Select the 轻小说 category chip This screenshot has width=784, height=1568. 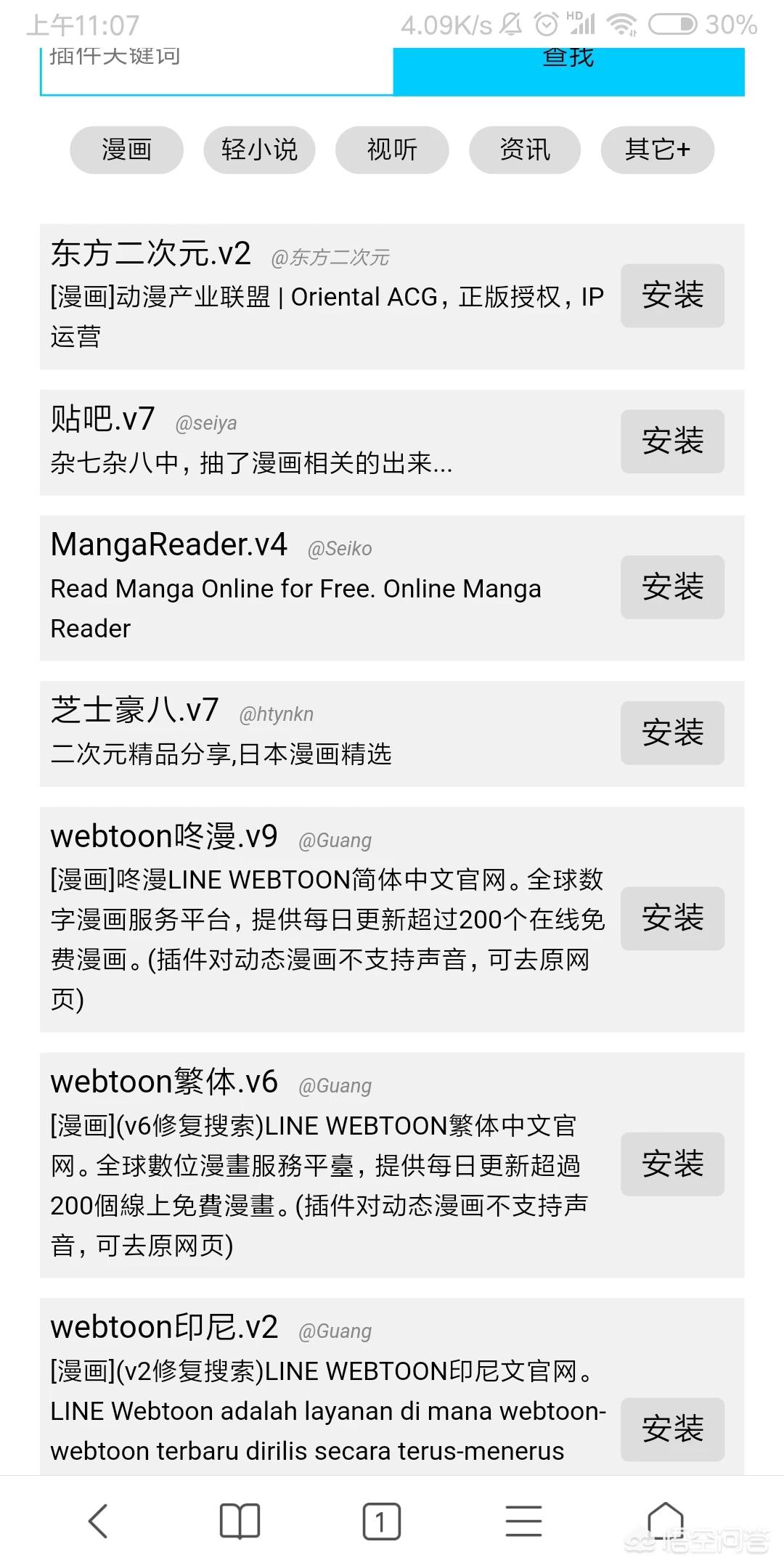[x=259, y=150]
